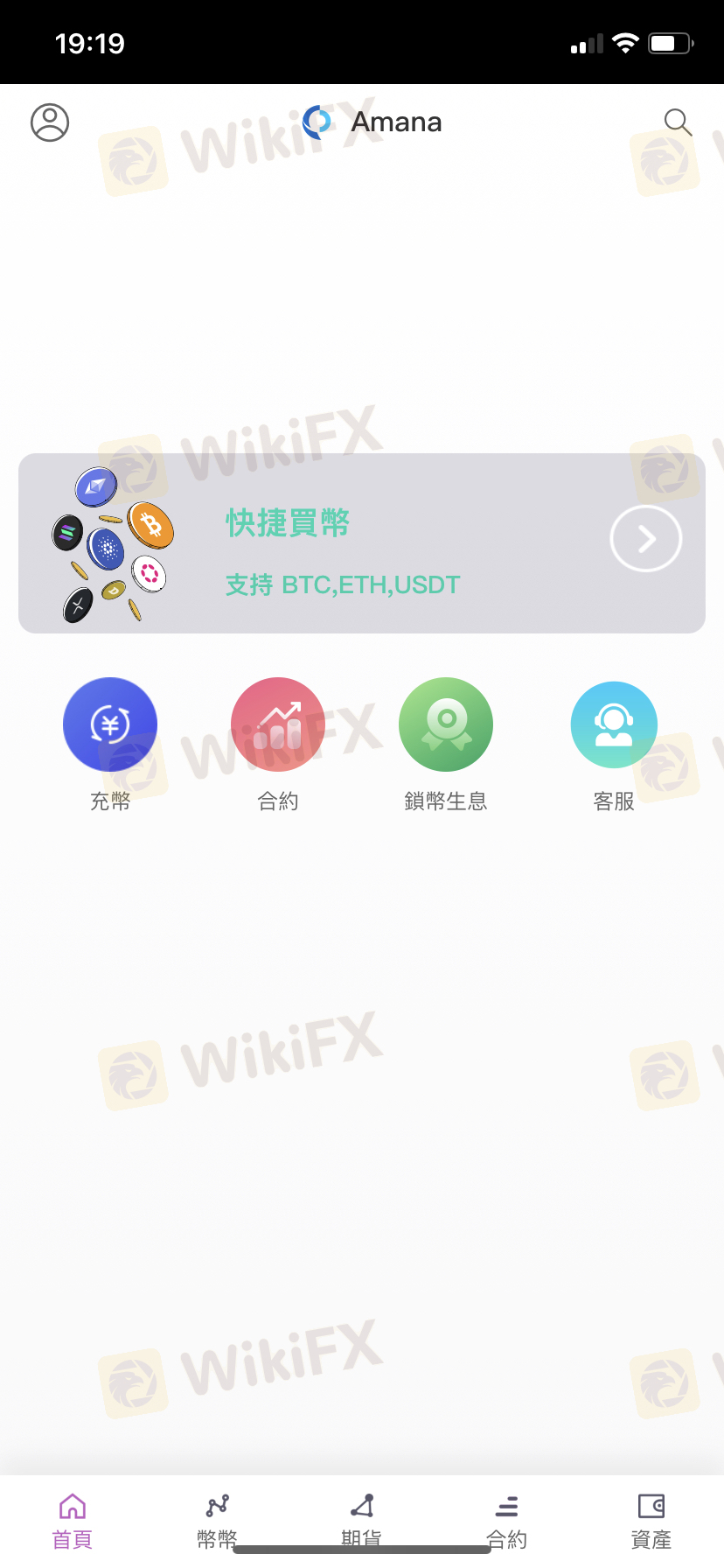Open the search magnifier
The width and height of the screenshot is (724, 1568).
(x=678, y=122)
